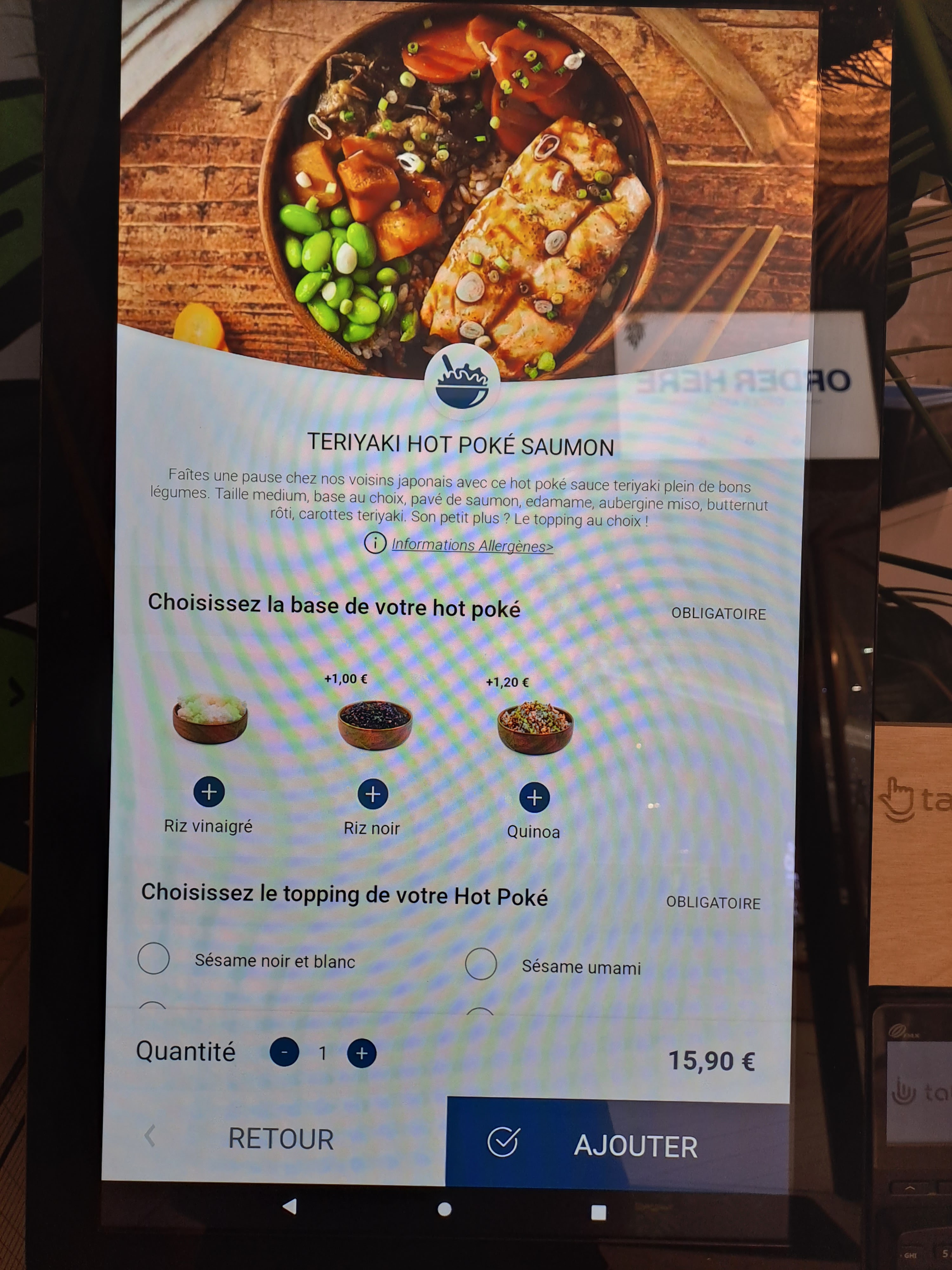Add Riz noir as the base

[x=373, y=795]
